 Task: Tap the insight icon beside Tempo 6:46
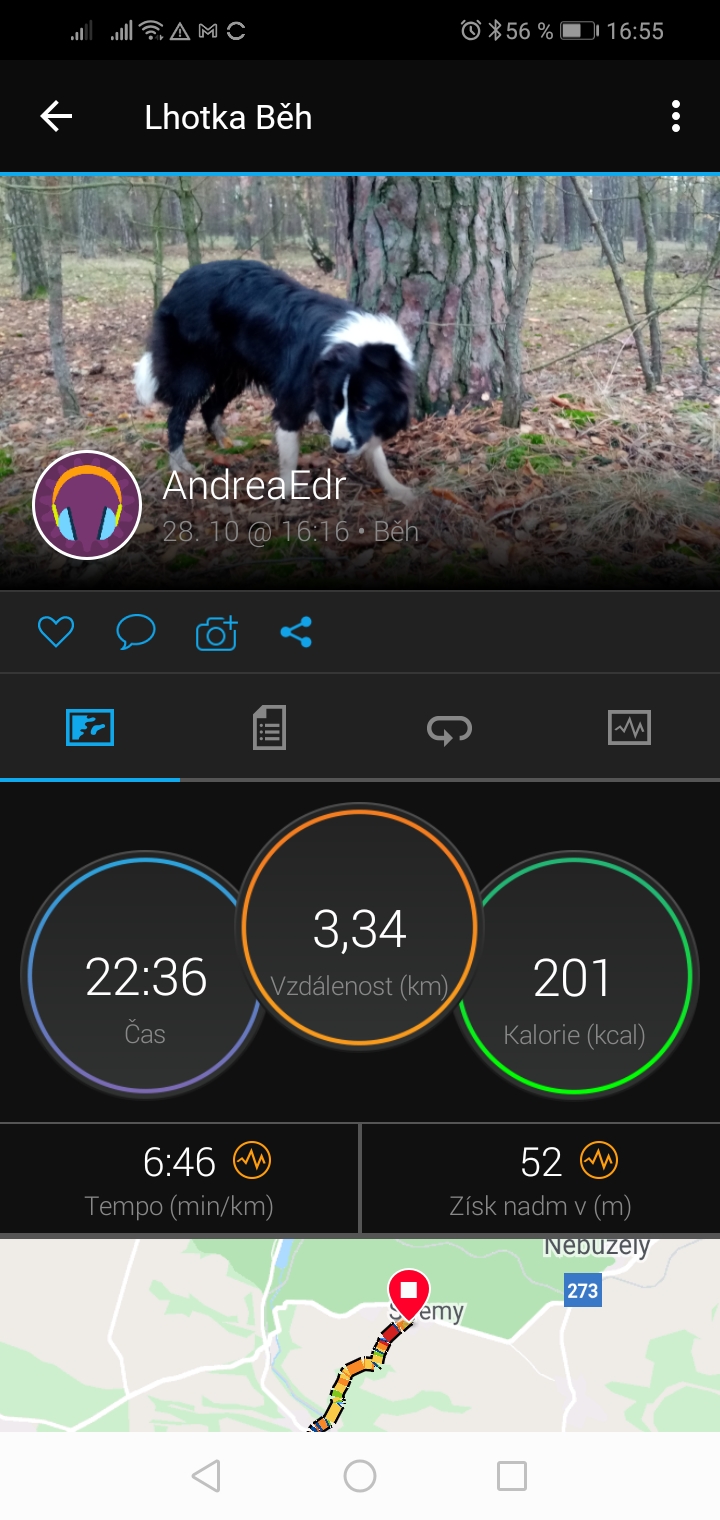(252, 1160)
